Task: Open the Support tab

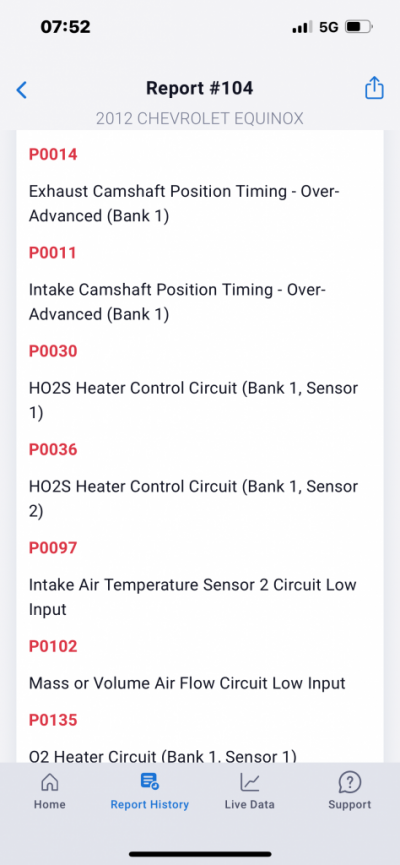Action: coord(350,791)
